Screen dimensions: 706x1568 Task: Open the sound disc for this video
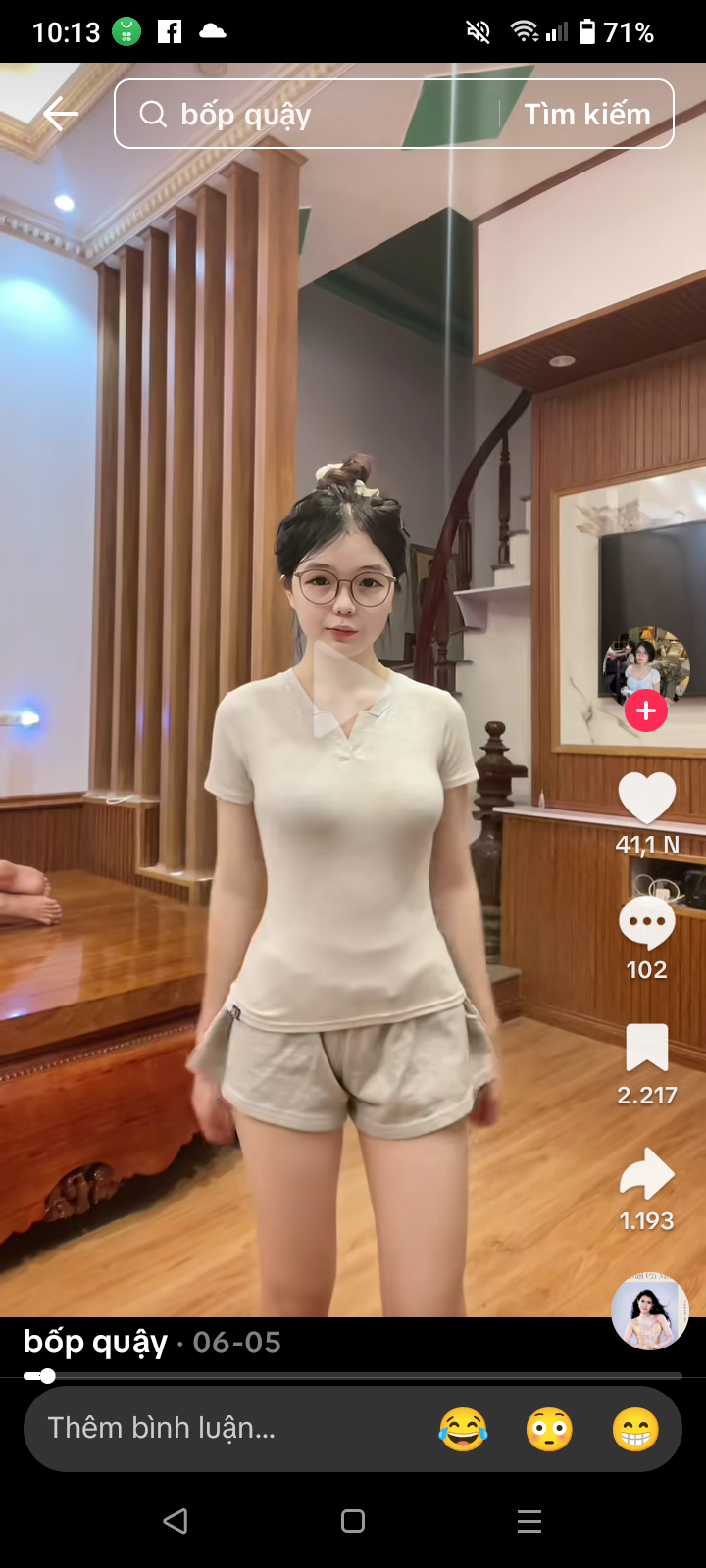coord(649,1311)
